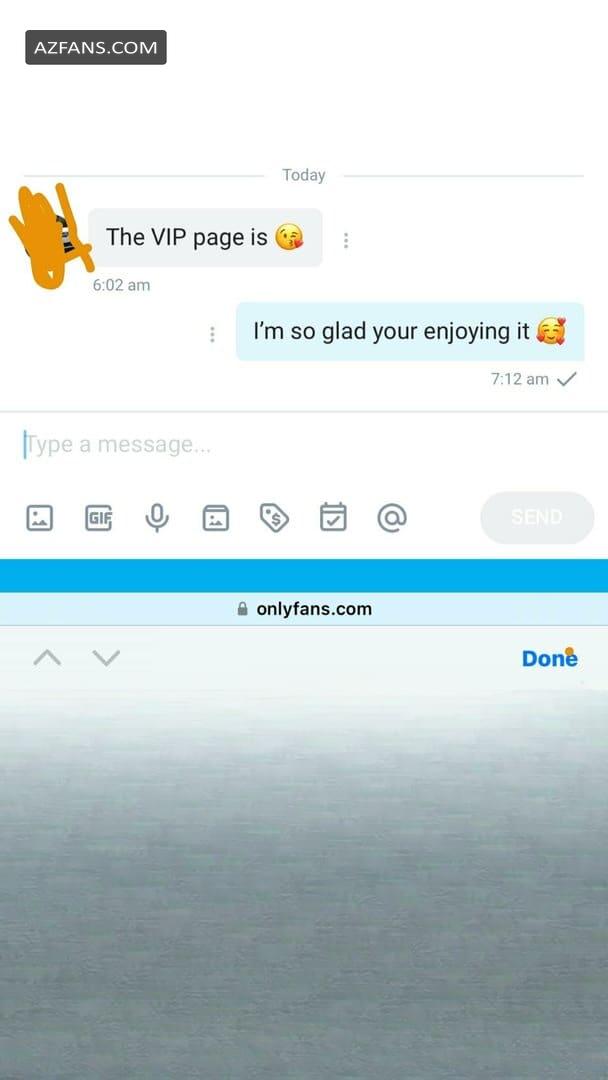Jump to next field with down arrow
The width and height of the screenshot is (608, 1080).
[106, 658]
